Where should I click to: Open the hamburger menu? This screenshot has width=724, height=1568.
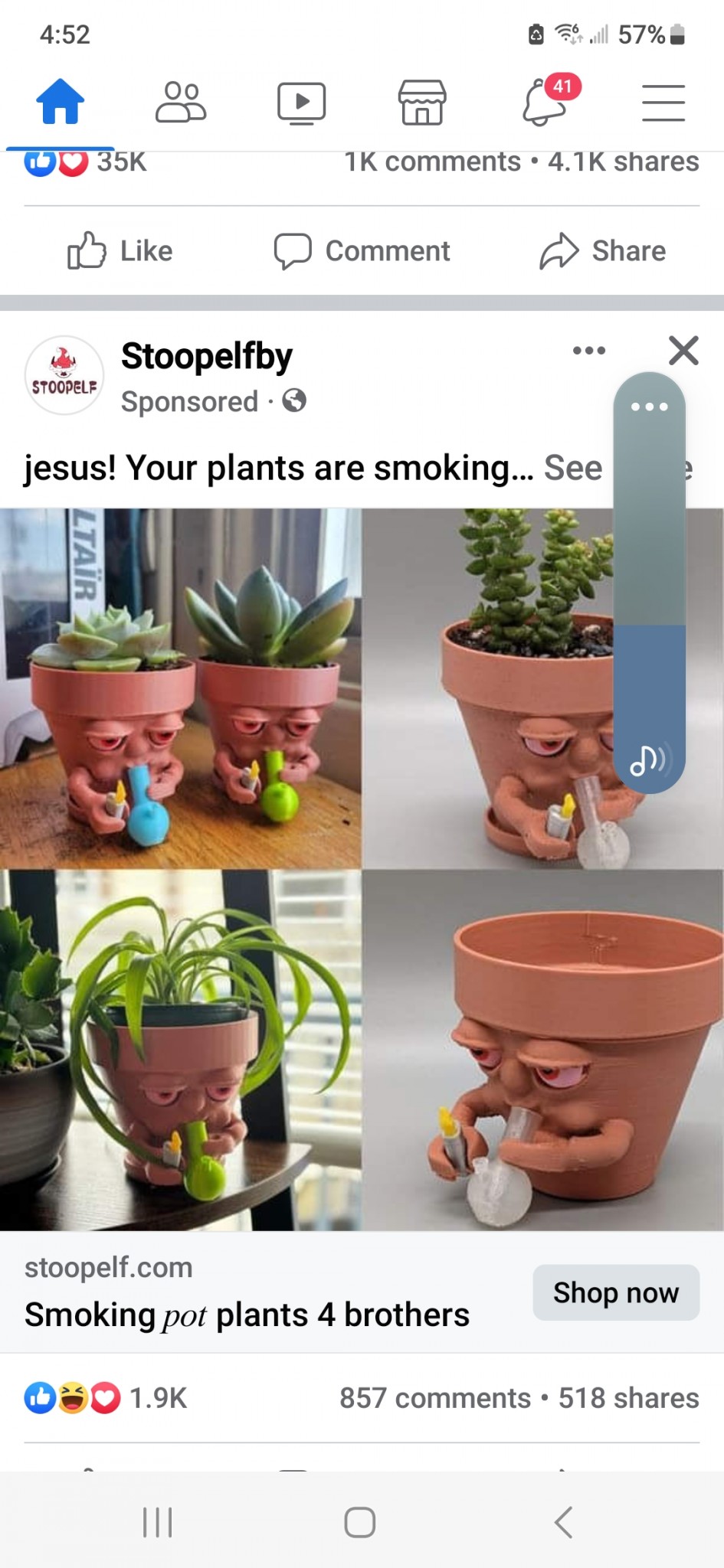point(663,103)
